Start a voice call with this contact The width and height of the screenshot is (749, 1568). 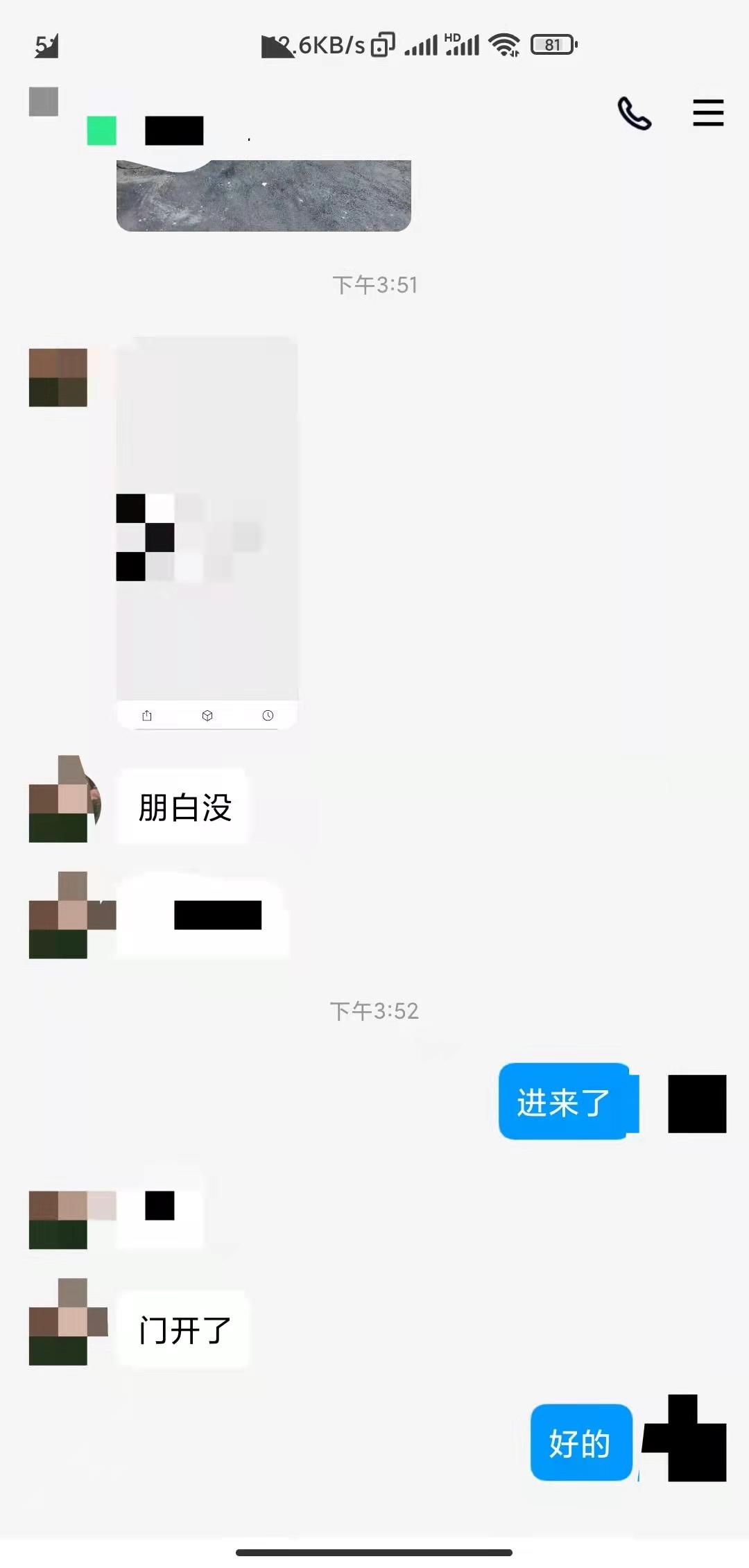pos(634,114)
